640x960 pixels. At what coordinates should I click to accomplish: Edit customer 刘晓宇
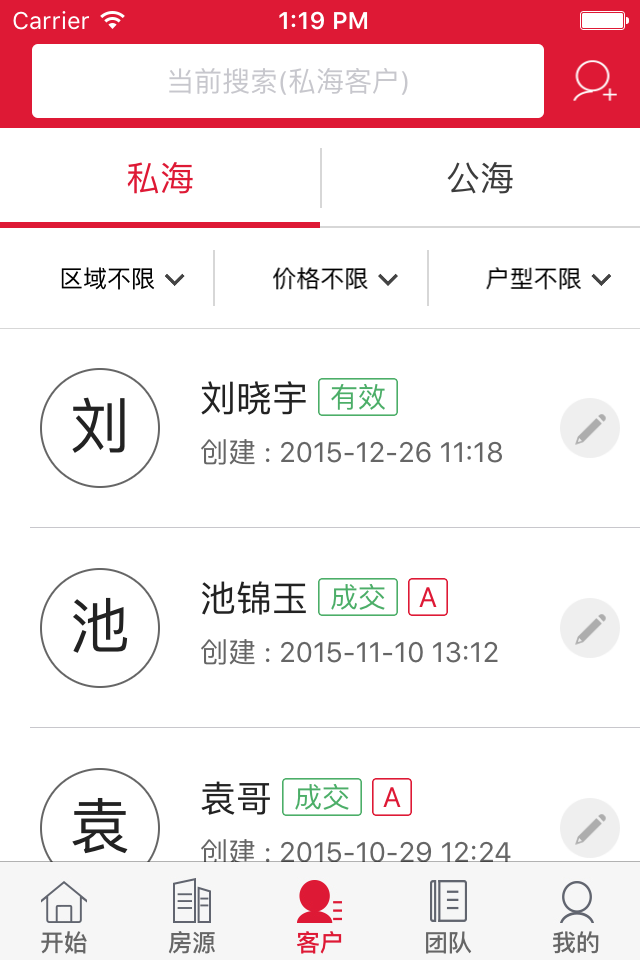tap(590, 428)
